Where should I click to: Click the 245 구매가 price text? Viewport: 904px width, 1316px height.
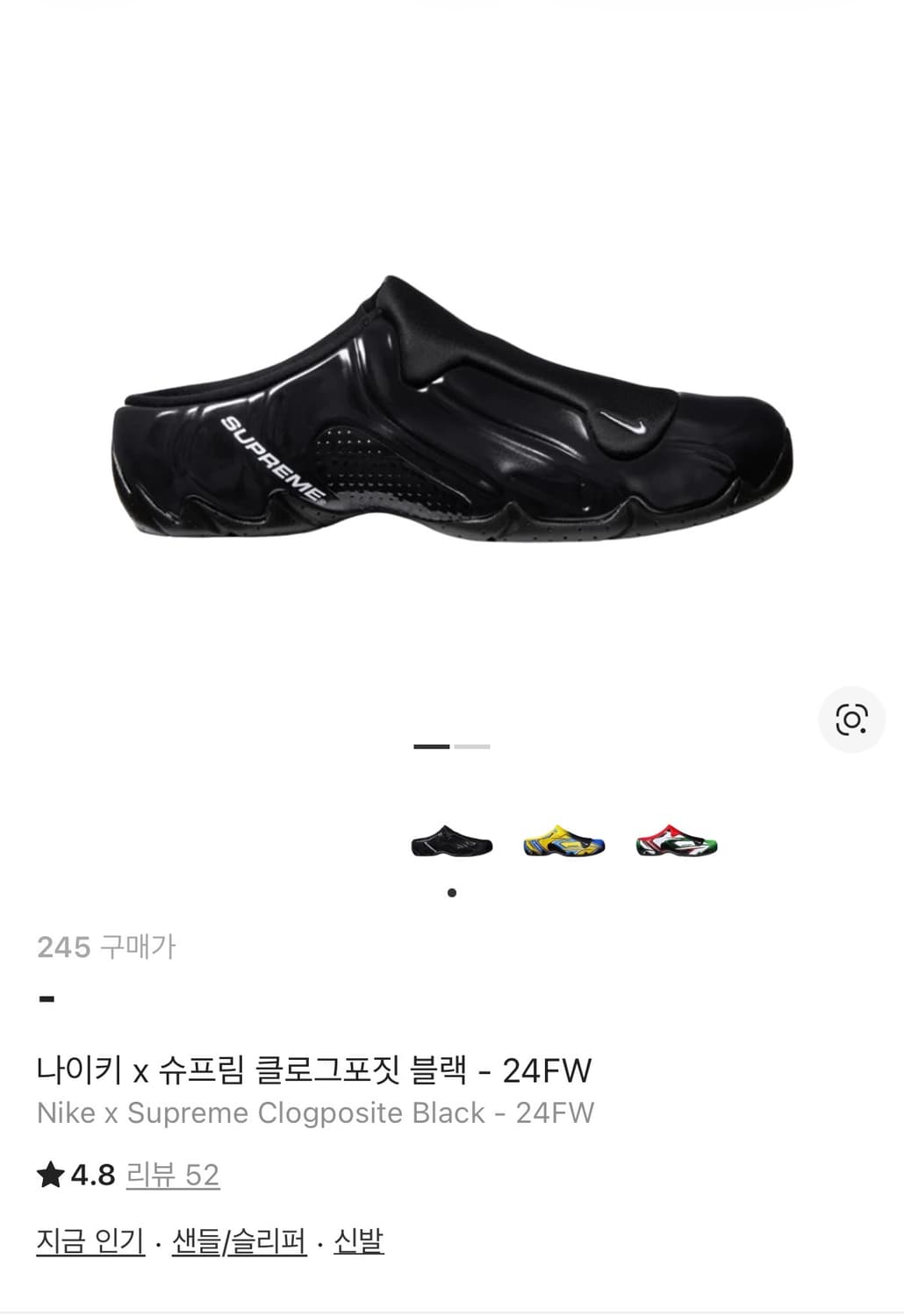pos(110,948)
